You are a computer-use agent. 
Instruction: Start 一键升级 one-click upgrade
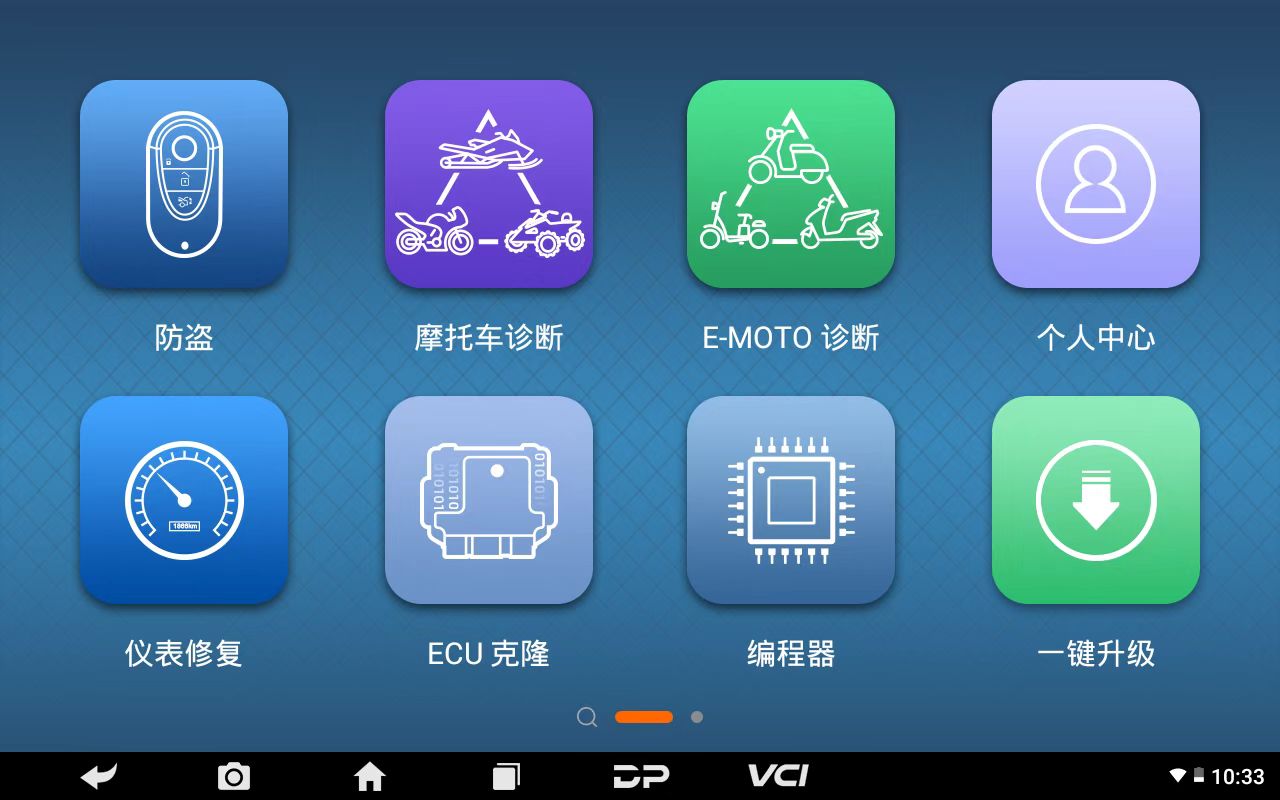tap(1096, 500)
